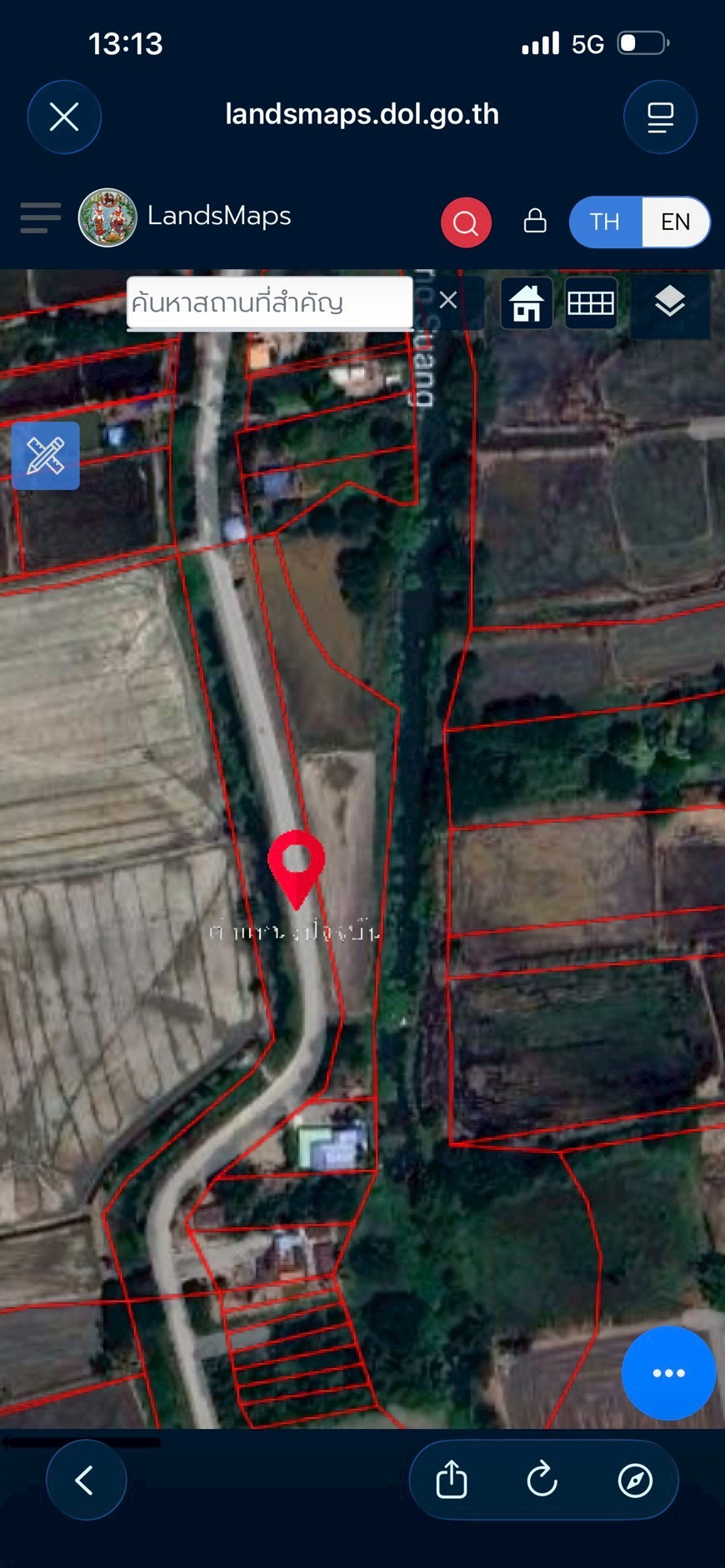Open the ruler measuring tool
Screen dimensions: 725x1568
[x=46, y=456]
